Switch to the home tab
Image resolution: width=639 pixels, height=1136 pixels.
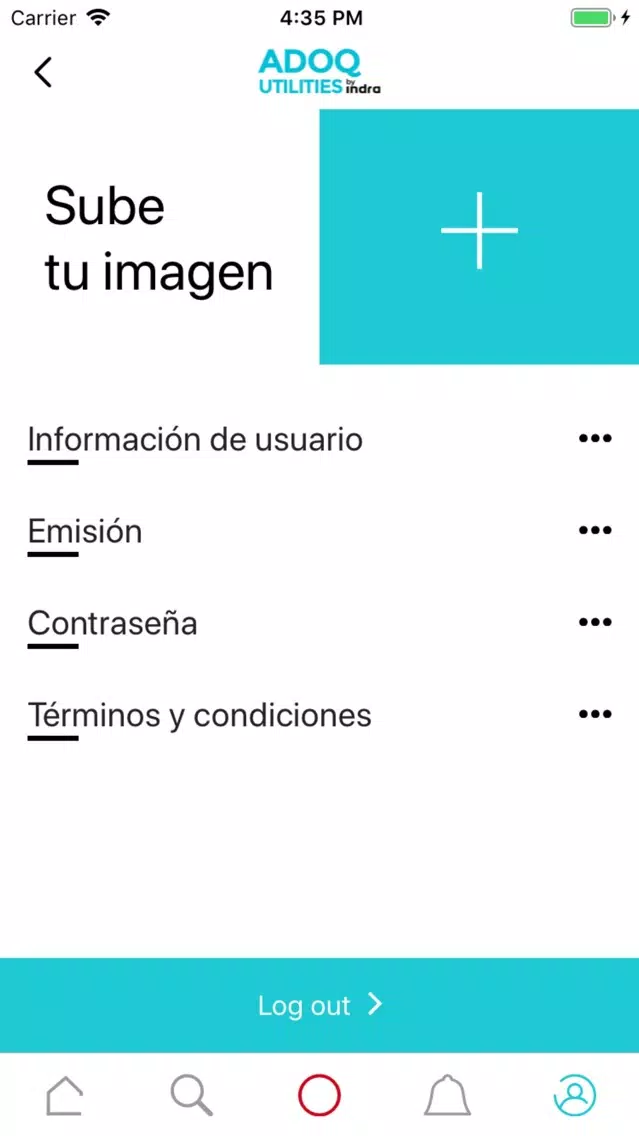pos(64,1095)
